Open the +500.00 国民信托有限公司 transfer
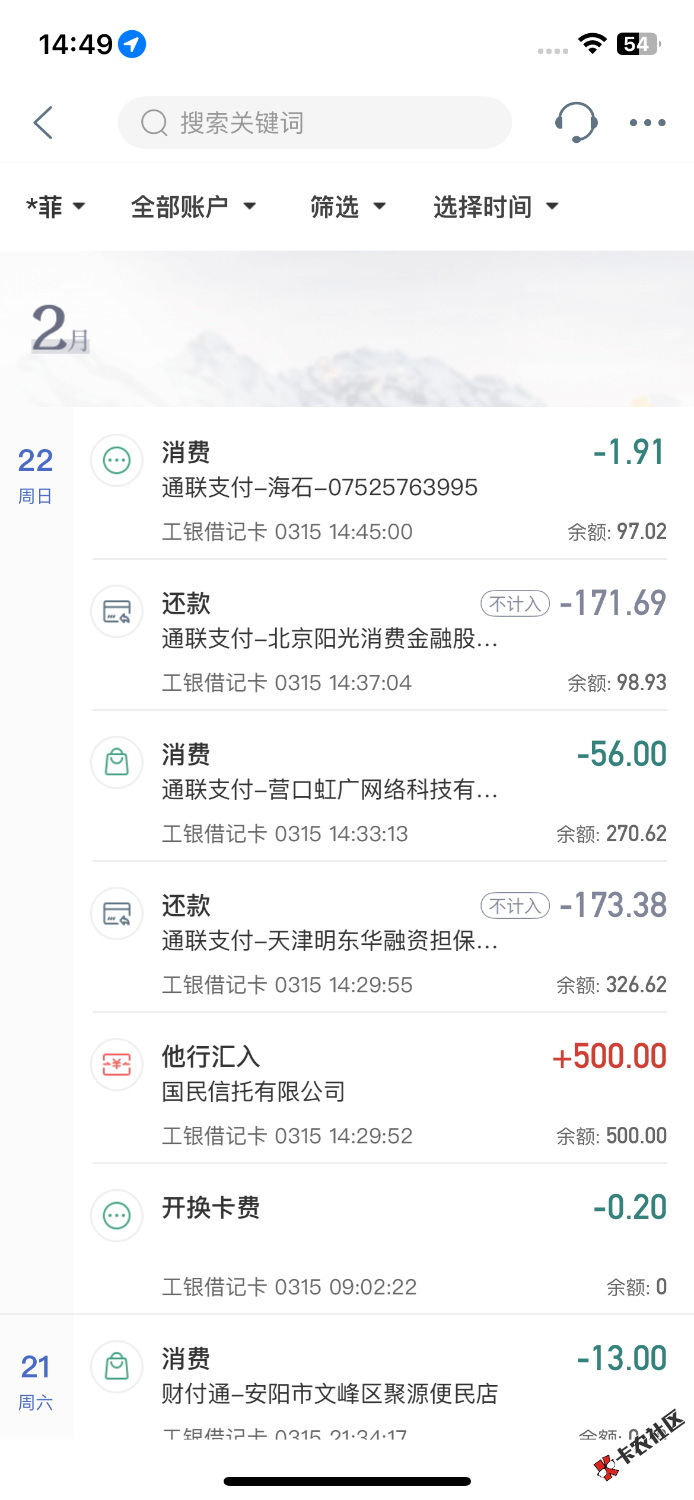The width and height of the screenshot is (694, 1500). 380,1092
